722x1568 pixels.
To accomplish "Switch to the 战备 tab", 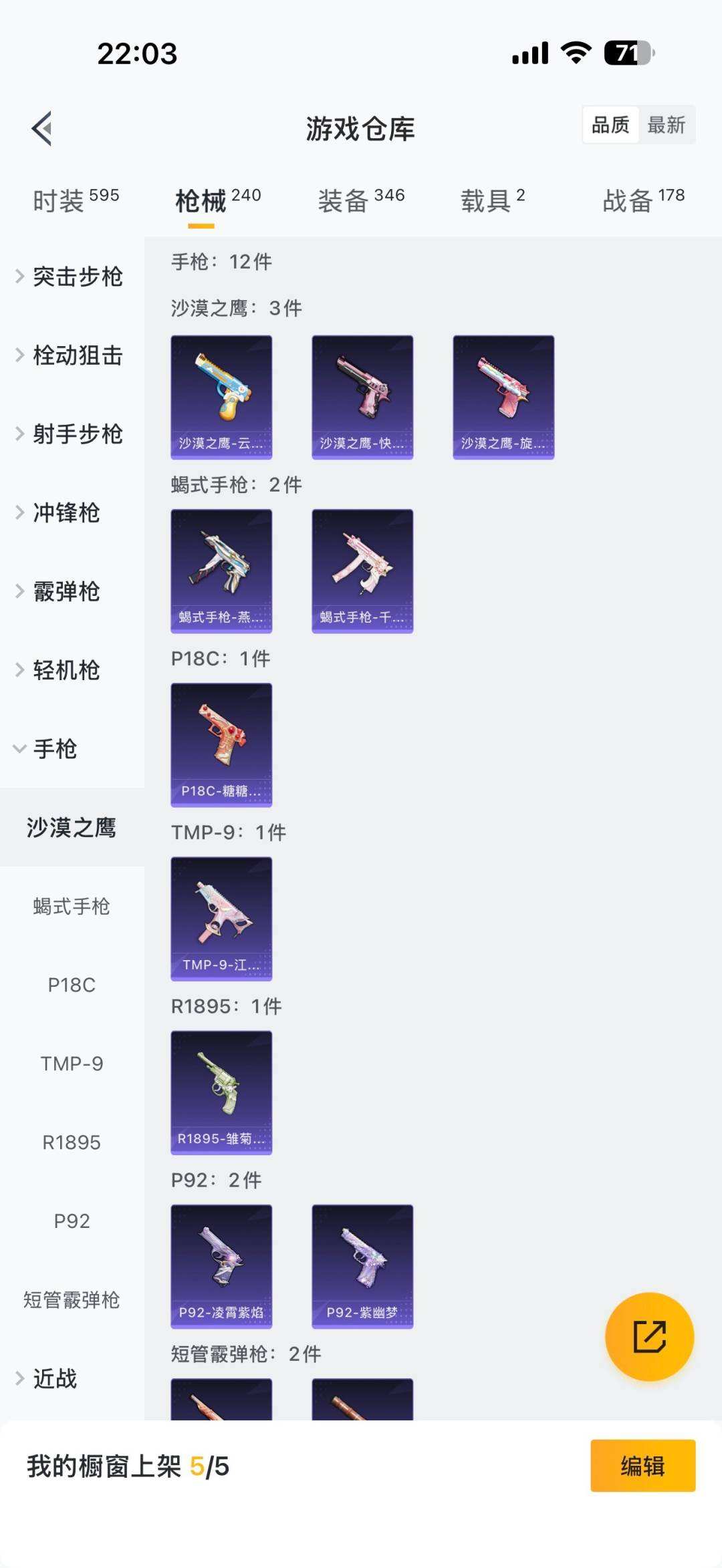I will tap(643, 200).
